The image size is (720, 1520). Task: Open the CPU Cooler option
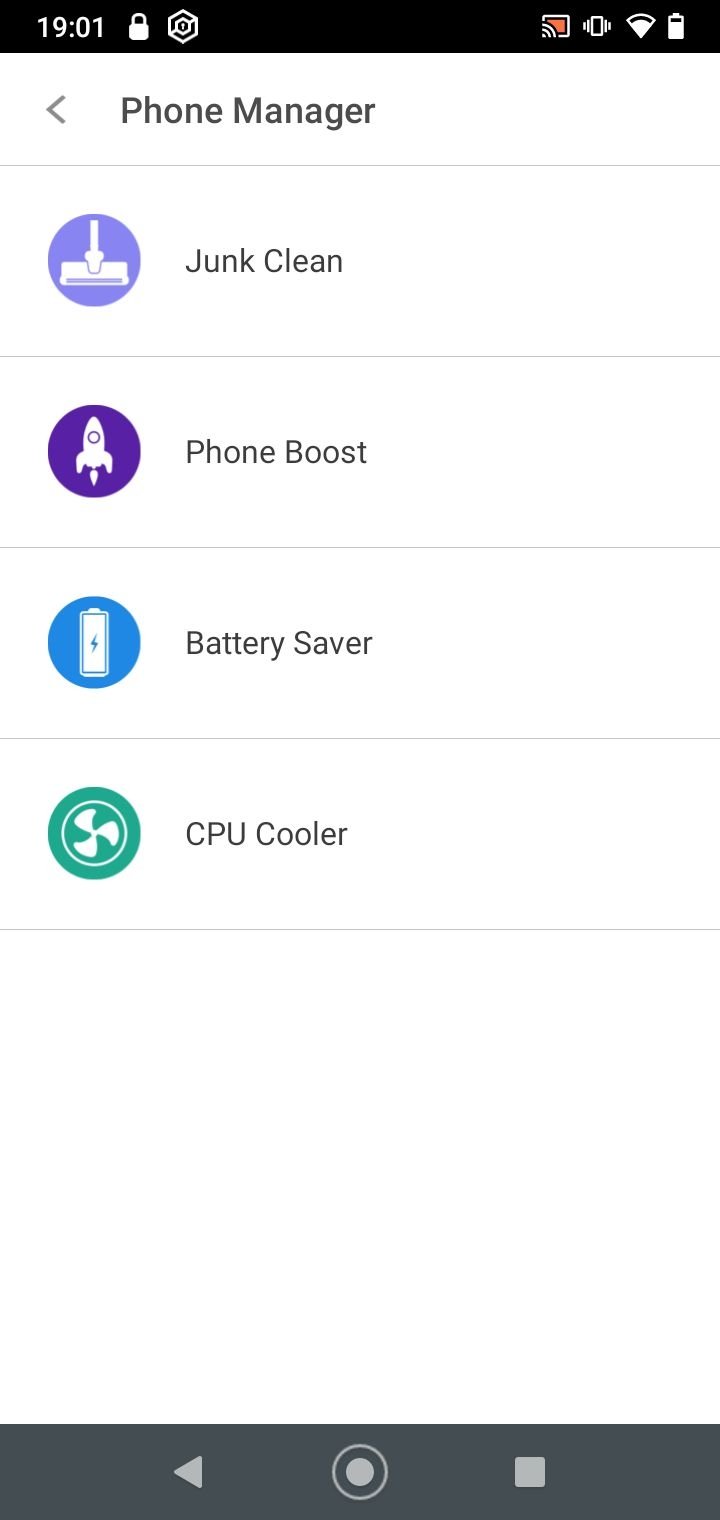(x=360, y=834)
